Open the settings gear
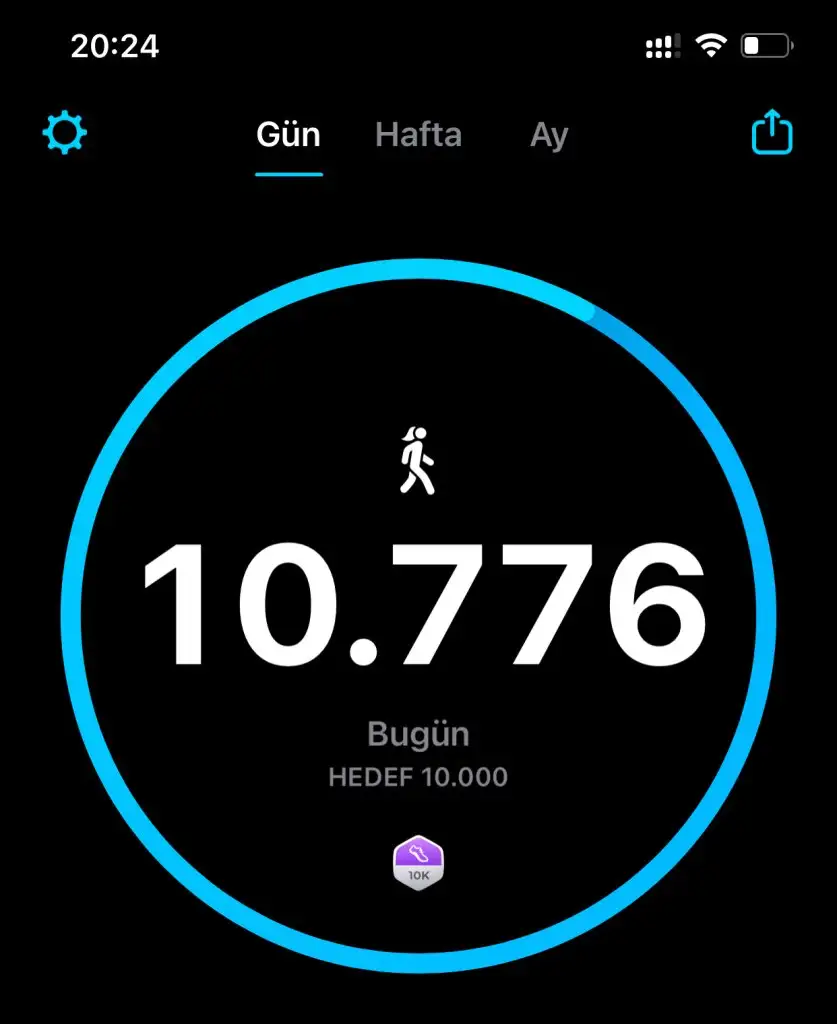 (65, 133)
